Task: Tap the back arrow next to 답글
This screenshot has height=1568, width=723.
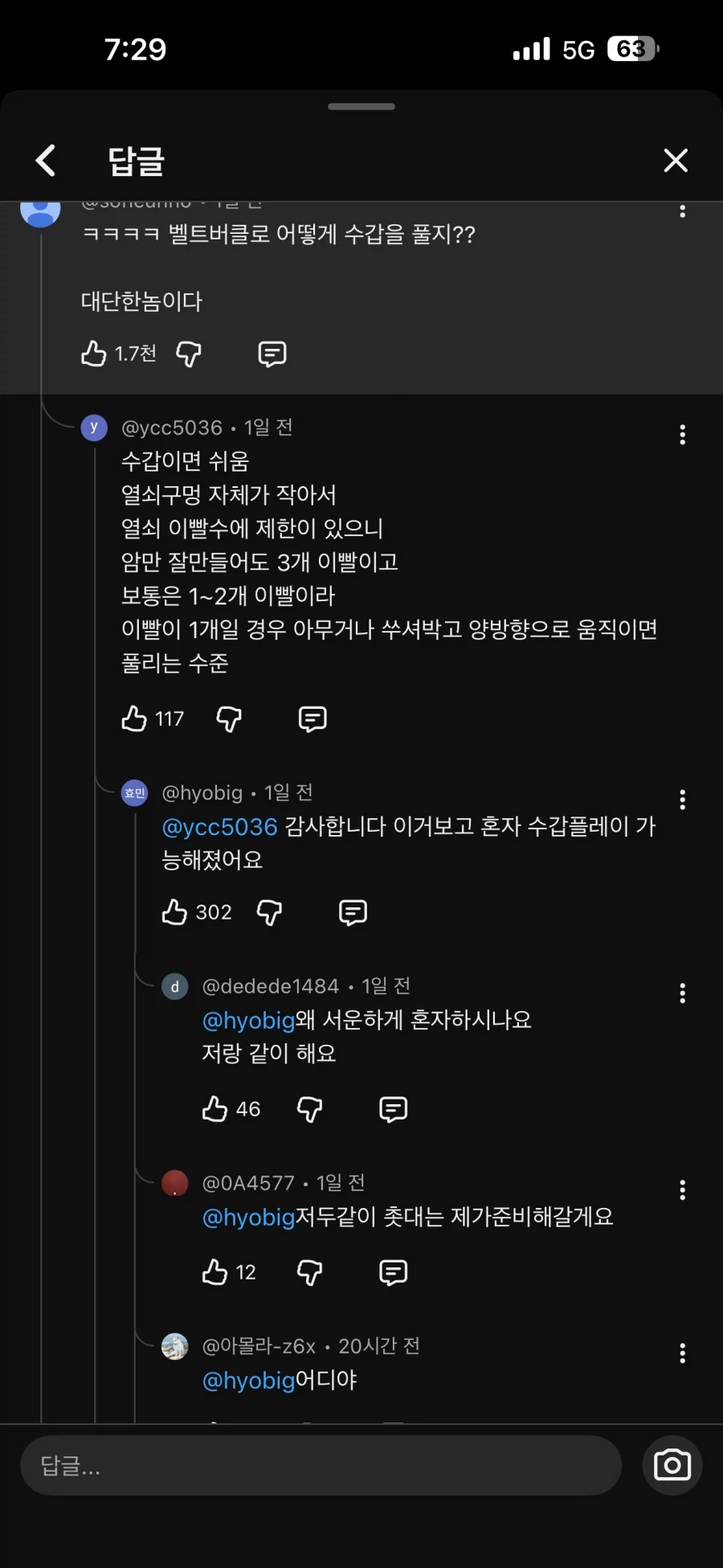Action: (x=46, y=160)
